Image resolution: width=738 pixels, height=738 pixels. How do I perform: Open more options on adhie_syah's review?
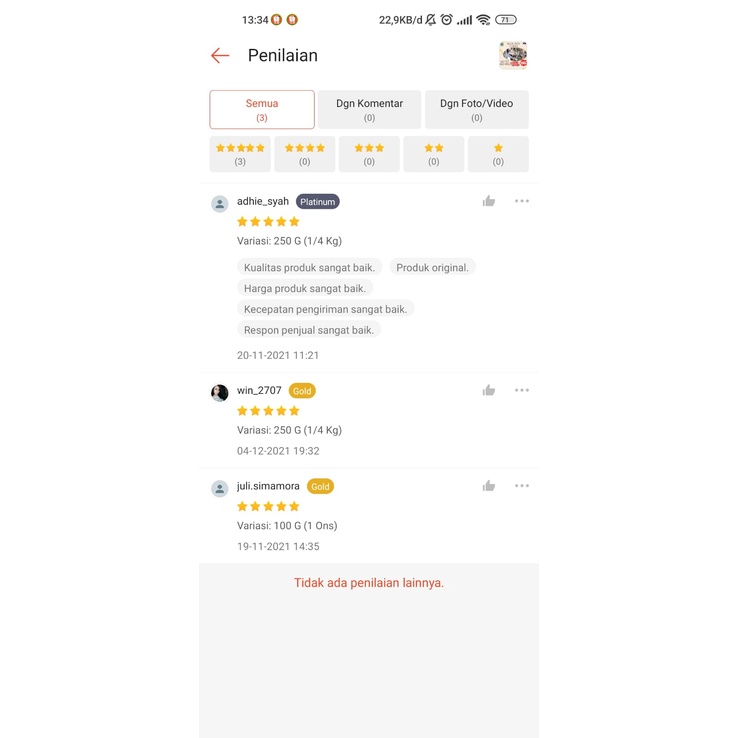[x=522, y=201]
